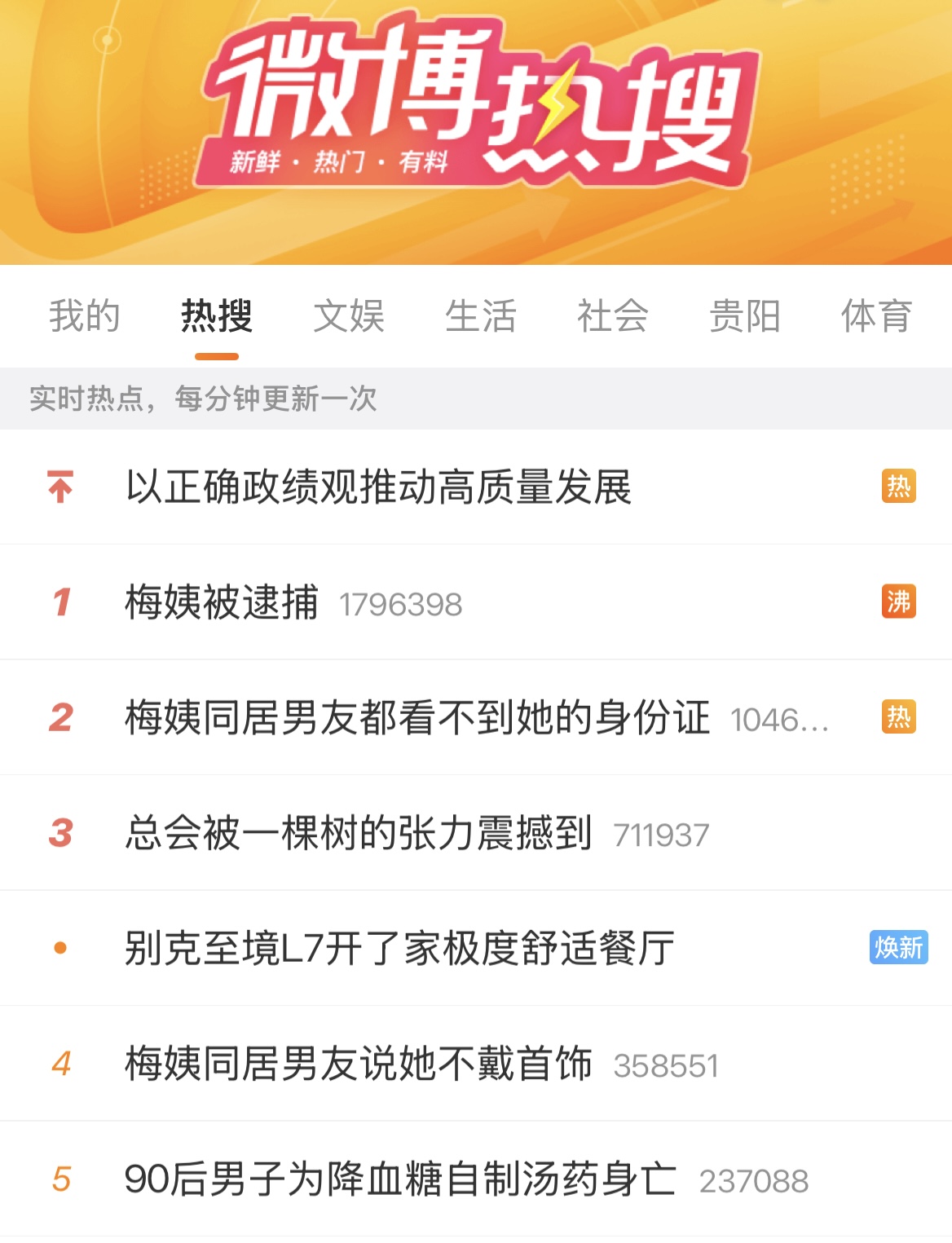Open topic 梅姨同居男友说她不戴首饰
The height and width of the screenshot is (1243, 952).
359,1064
